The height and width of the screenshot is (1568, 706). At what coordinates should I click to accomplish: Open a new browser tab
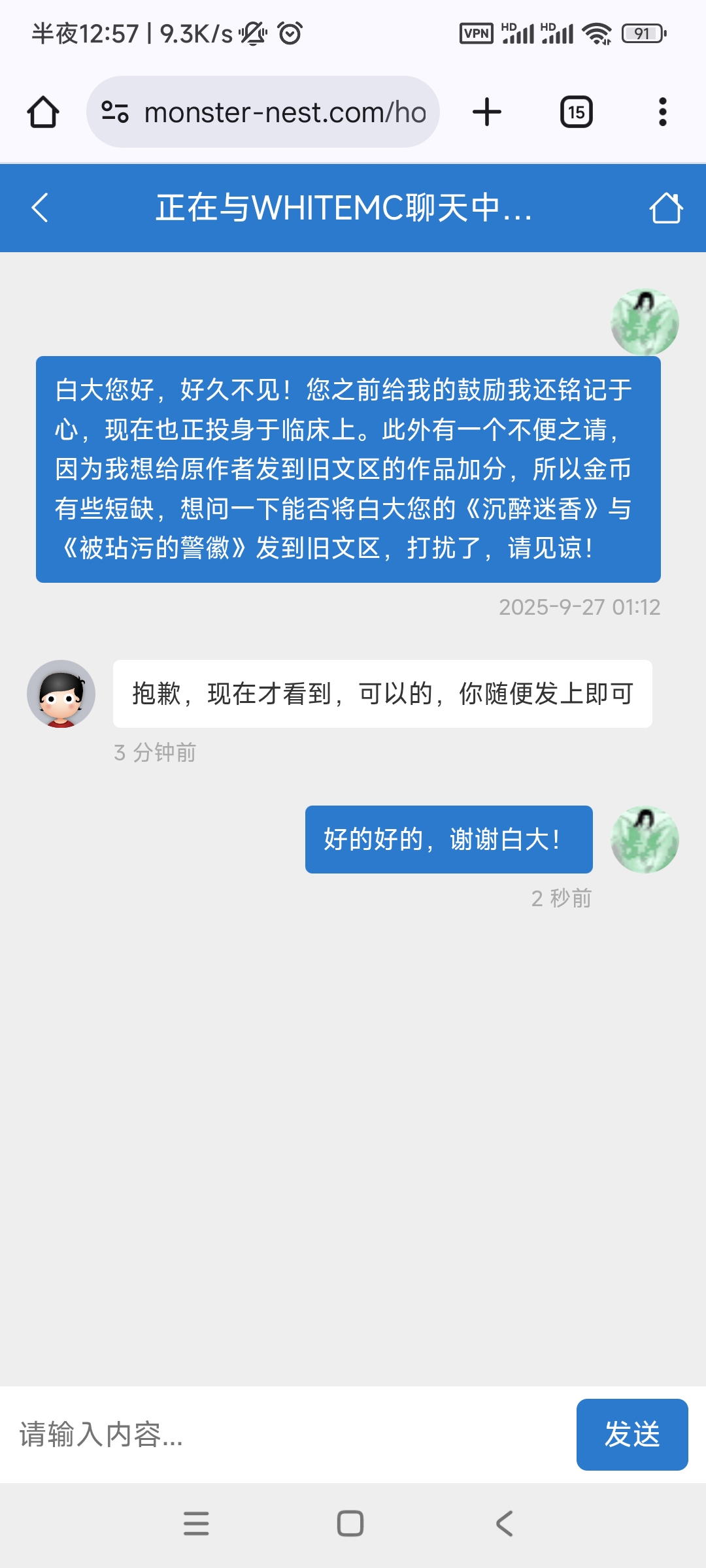coord(487,112)
